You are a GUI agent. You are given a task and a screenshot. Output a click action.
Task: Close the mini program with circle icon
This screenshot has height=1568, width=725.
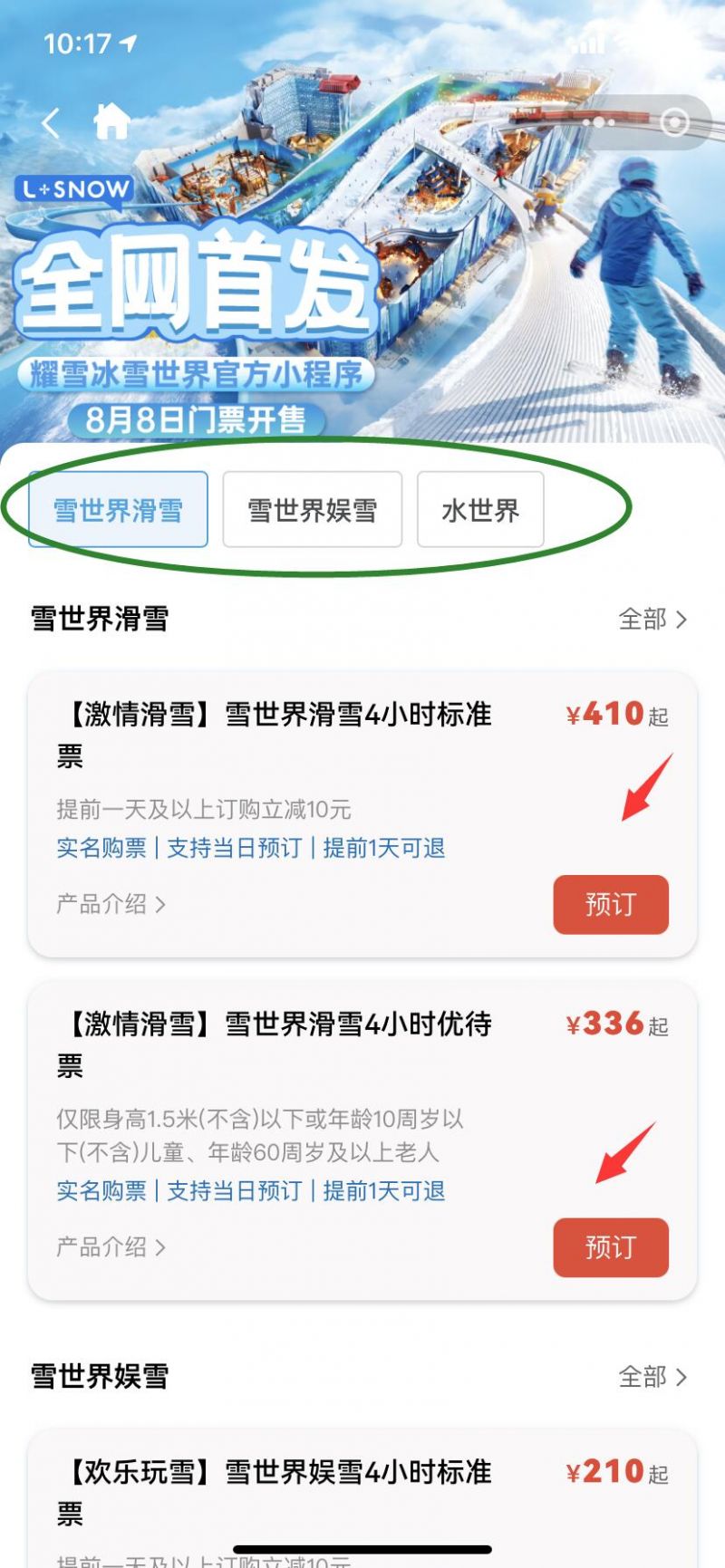pyautogui.click(x=674, y=122)
